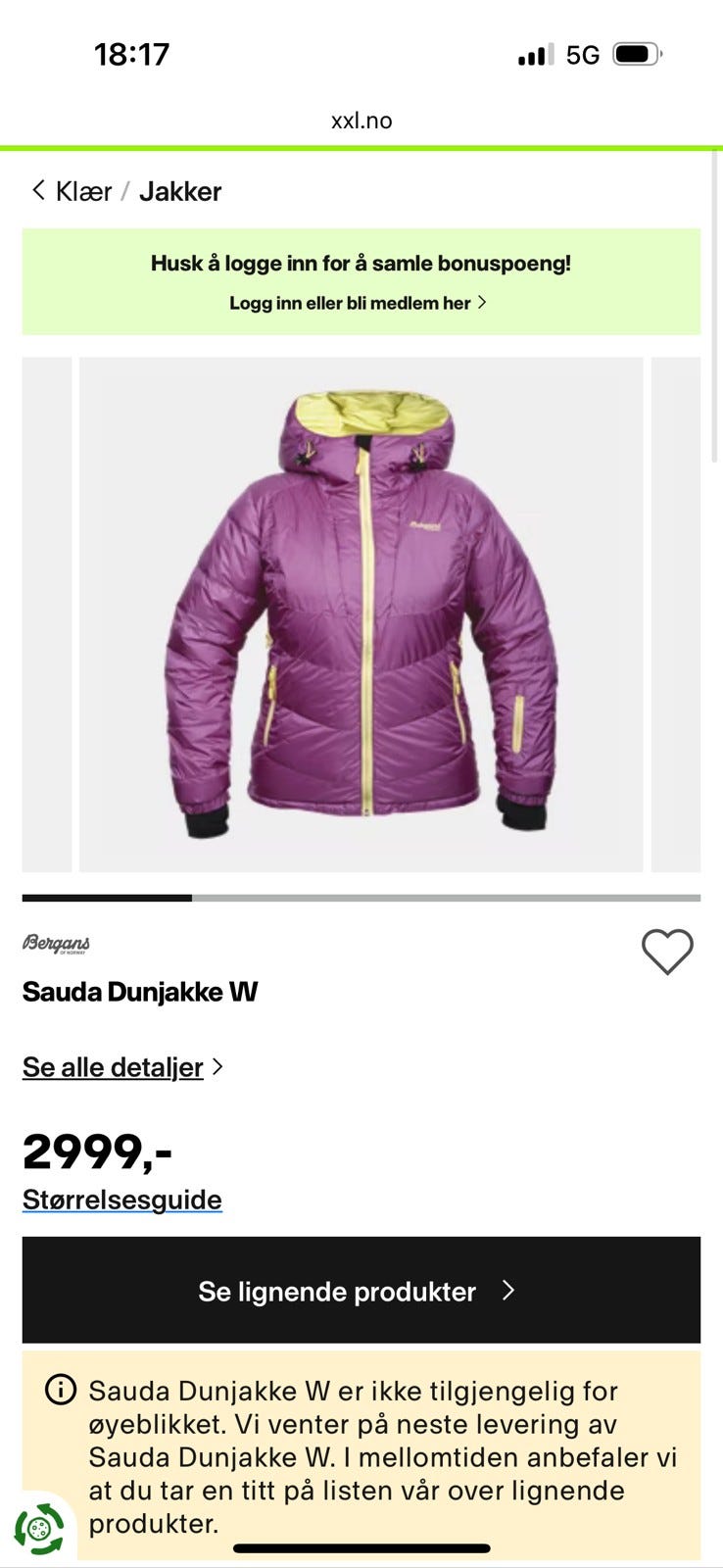
Task: Tap the 5G network indicator
Action: click(x=581, y=55)
